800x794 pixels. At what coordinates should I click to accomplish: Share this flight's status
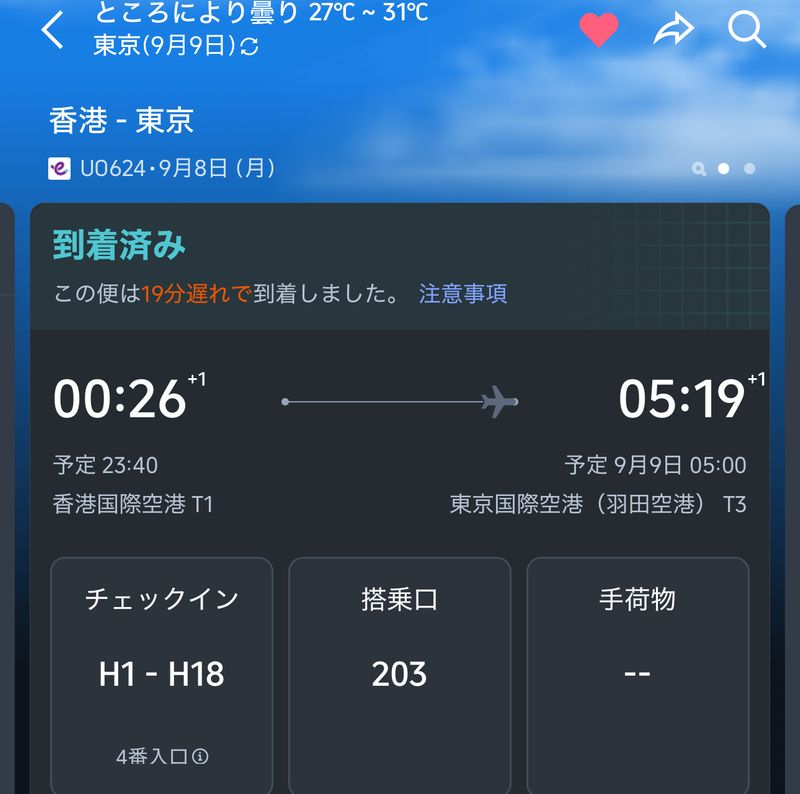pyautogui.click(x=673, y=30)
